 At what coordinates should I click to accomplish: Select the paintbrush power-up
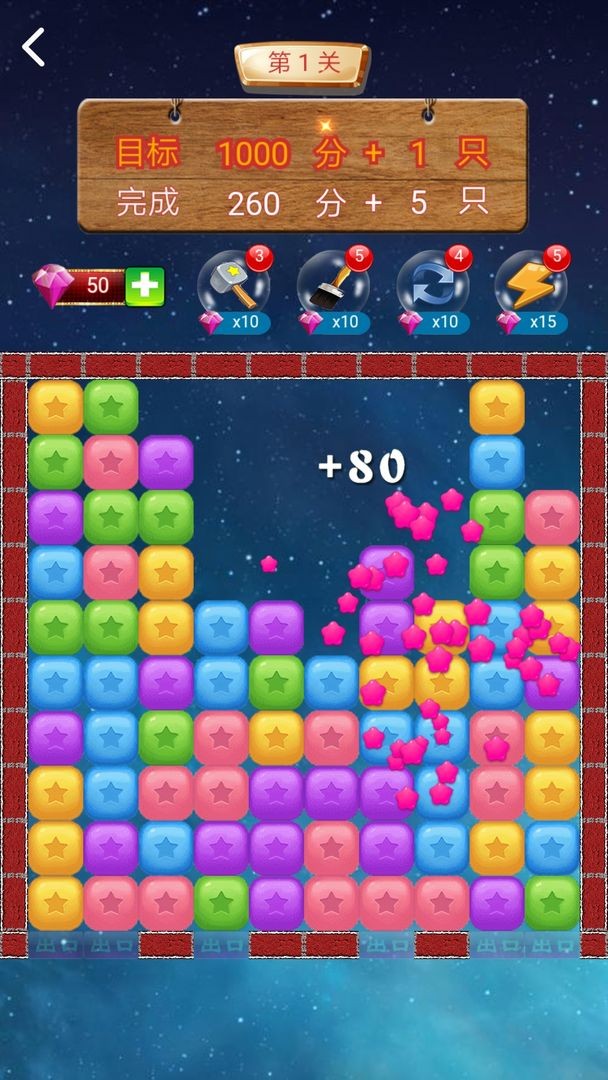(x=332, y=286)
